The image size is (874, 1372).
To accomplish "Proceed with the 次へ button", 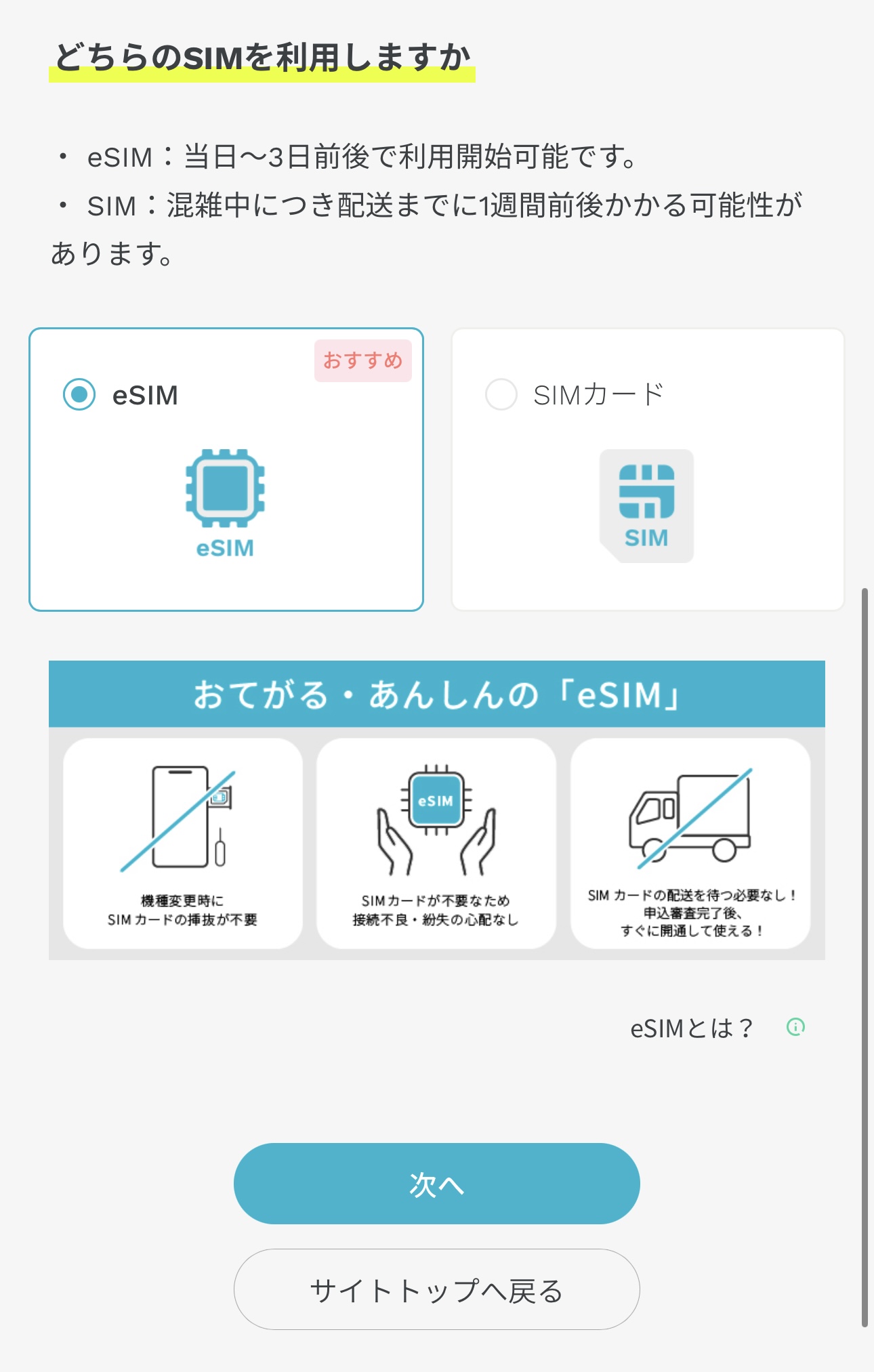I will (436, 1184).
